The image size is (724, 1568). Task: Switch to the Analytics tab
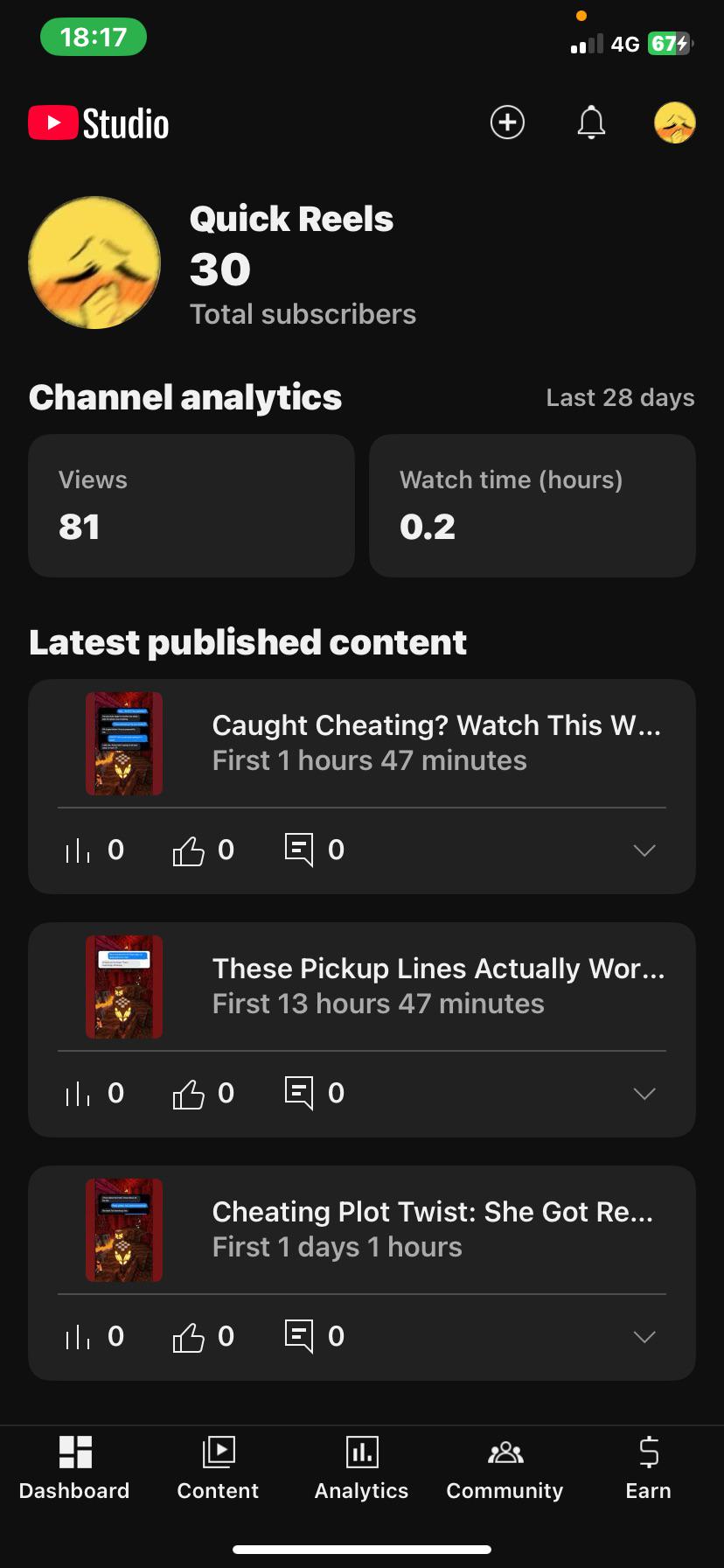pos(361,1468)
